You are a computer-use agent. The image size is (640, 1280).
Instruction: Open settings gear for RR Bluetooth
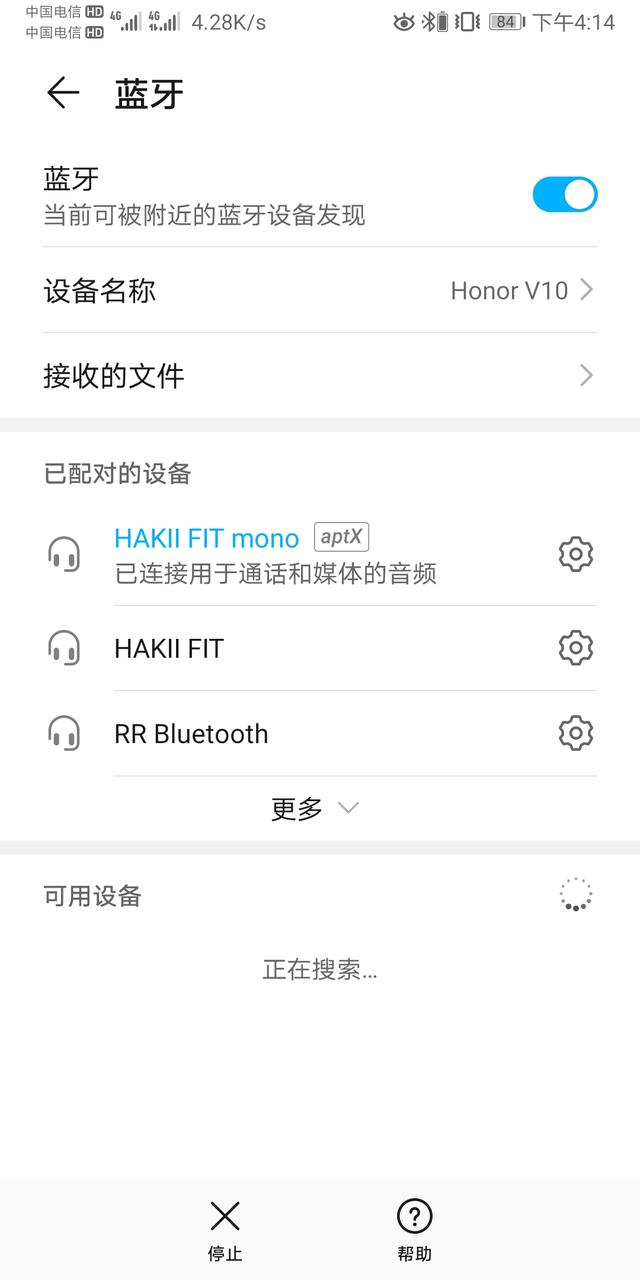click(x=575, y=734)
